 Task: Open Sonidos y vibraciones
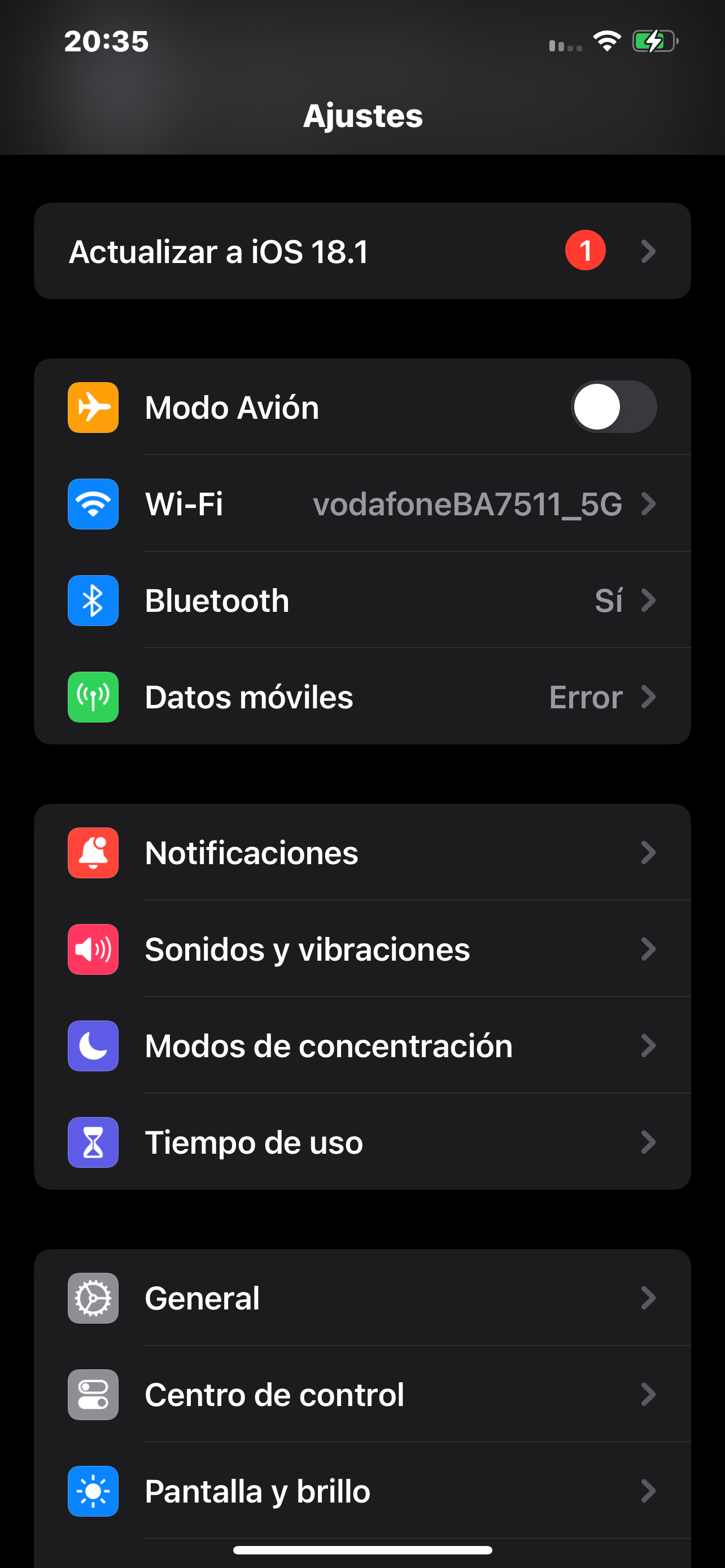tap(361, 949)
